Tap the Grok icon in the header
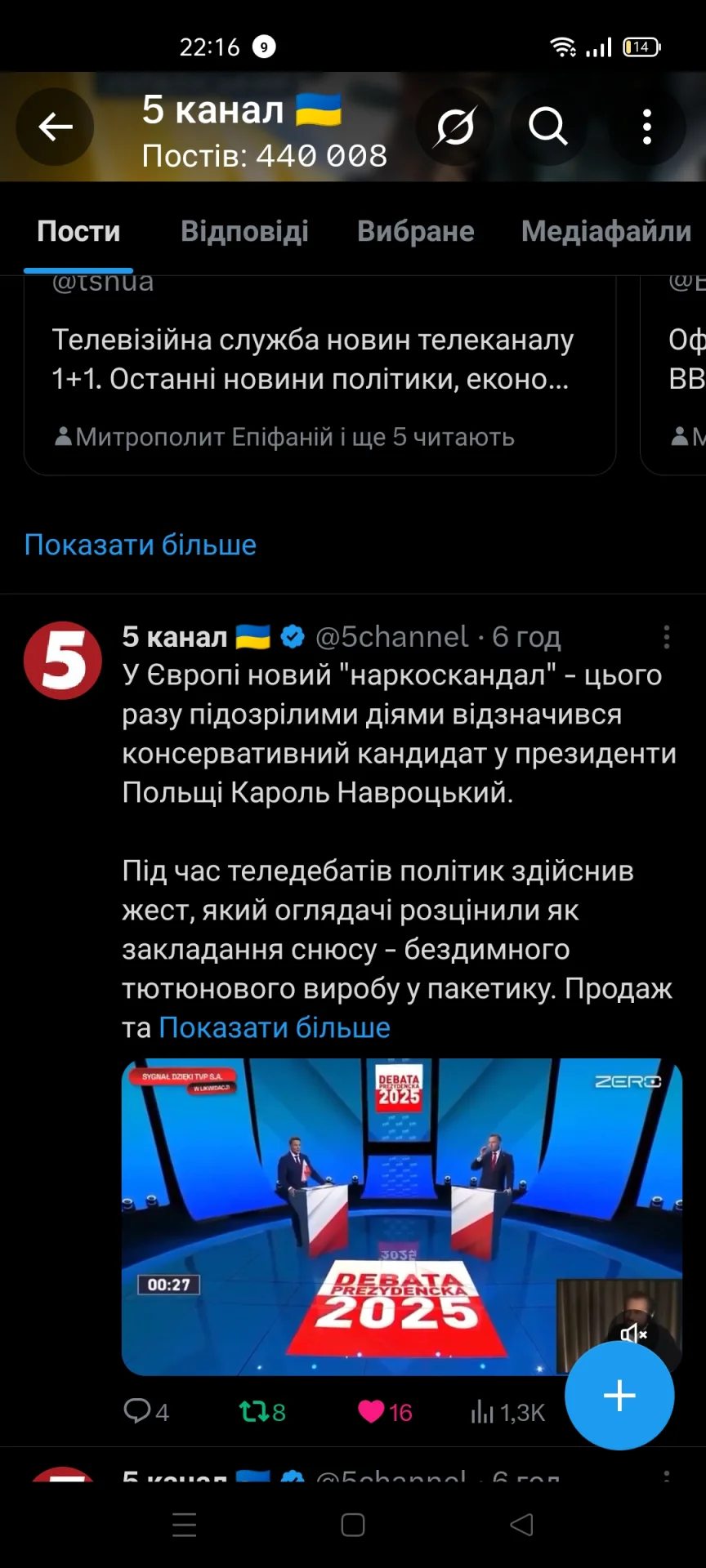 point(455,127)
